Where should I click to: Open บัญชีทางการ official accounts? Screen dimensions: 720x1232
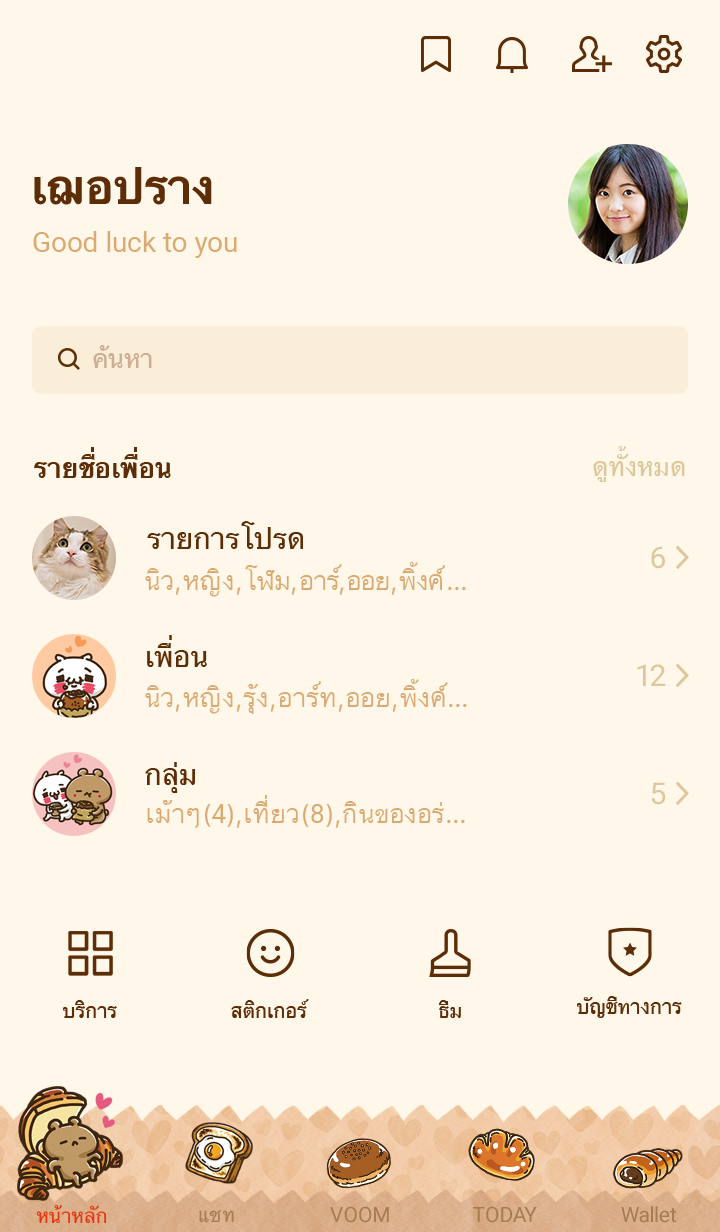tap(630, 972)
